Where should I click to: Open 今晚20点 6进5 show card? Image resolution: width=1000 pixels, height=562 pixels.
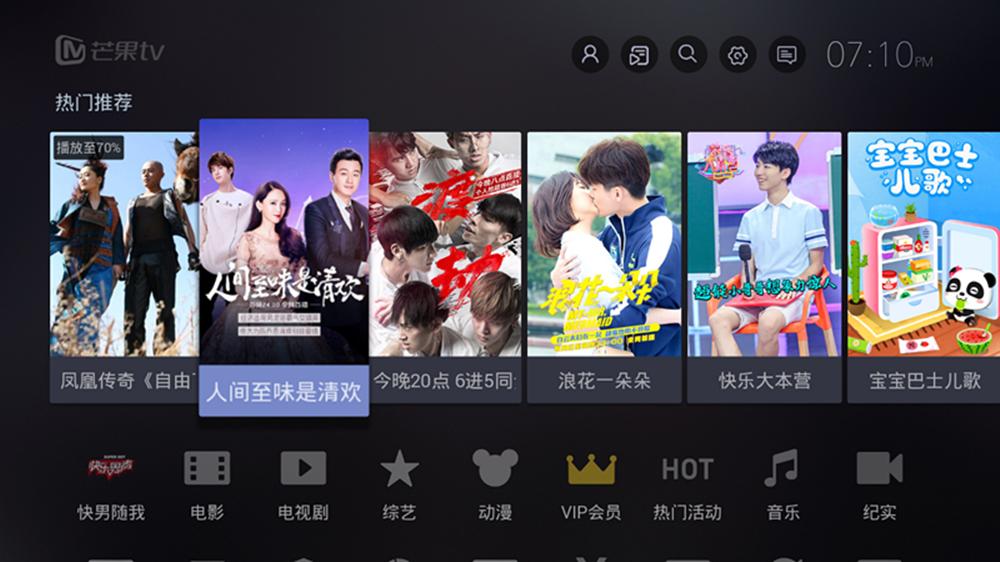pyautogui.click(x=446, y=265)
